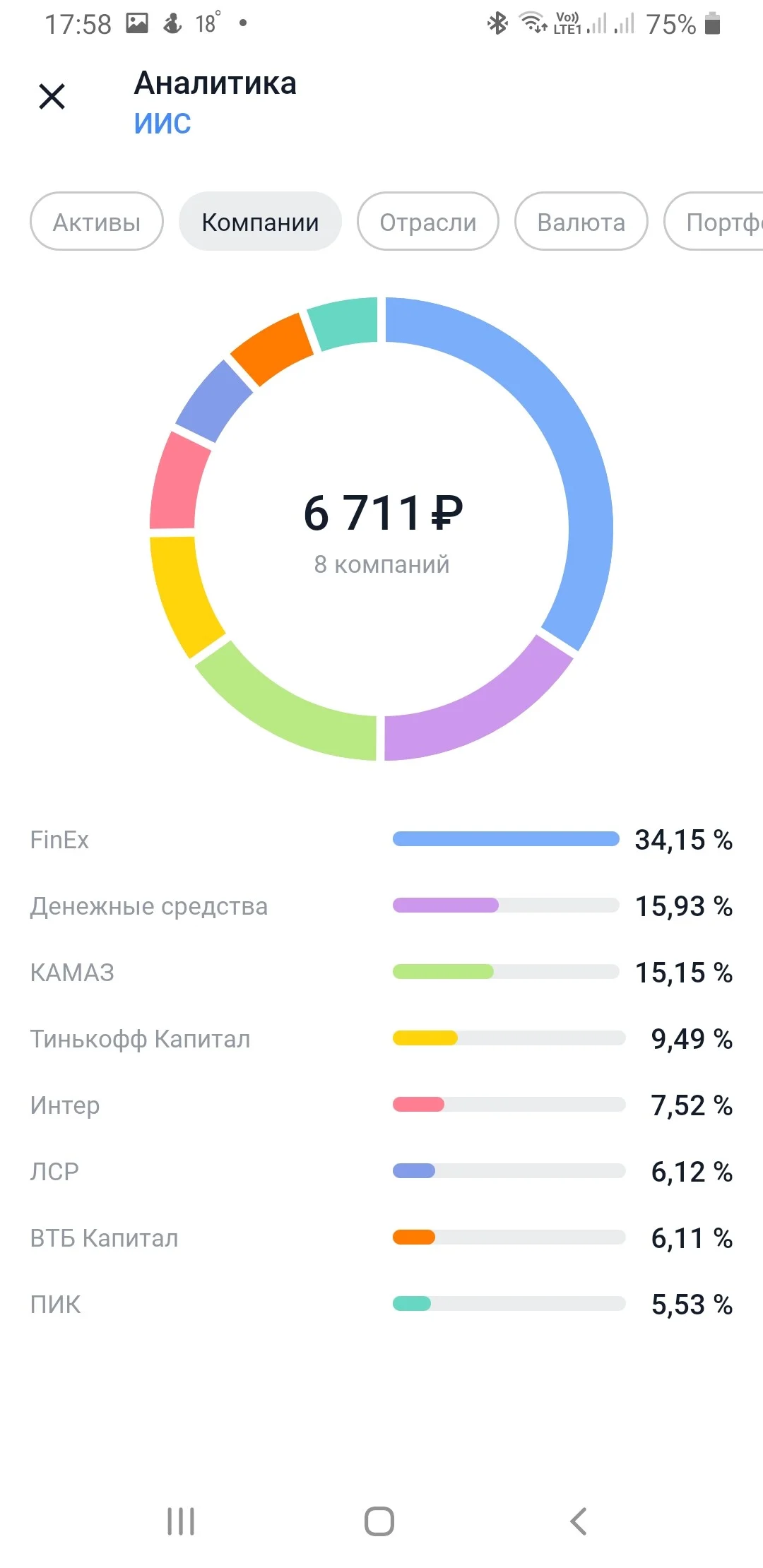
Task: Close the Аналитика screen
Action: (52, 97)
